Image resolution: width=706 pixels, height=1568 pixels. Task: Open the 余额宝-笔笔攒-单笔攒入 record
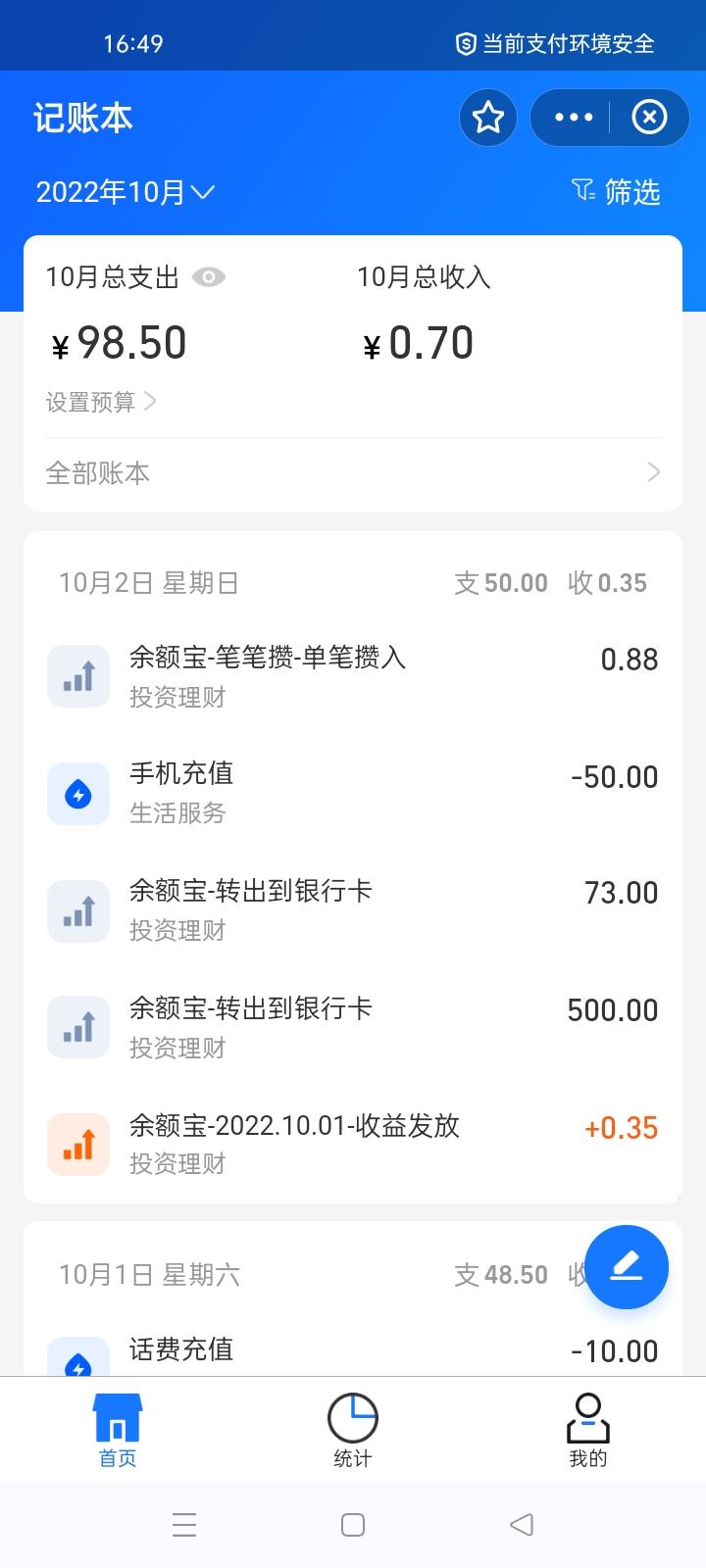pyautogui.click(x=353, y=676)
